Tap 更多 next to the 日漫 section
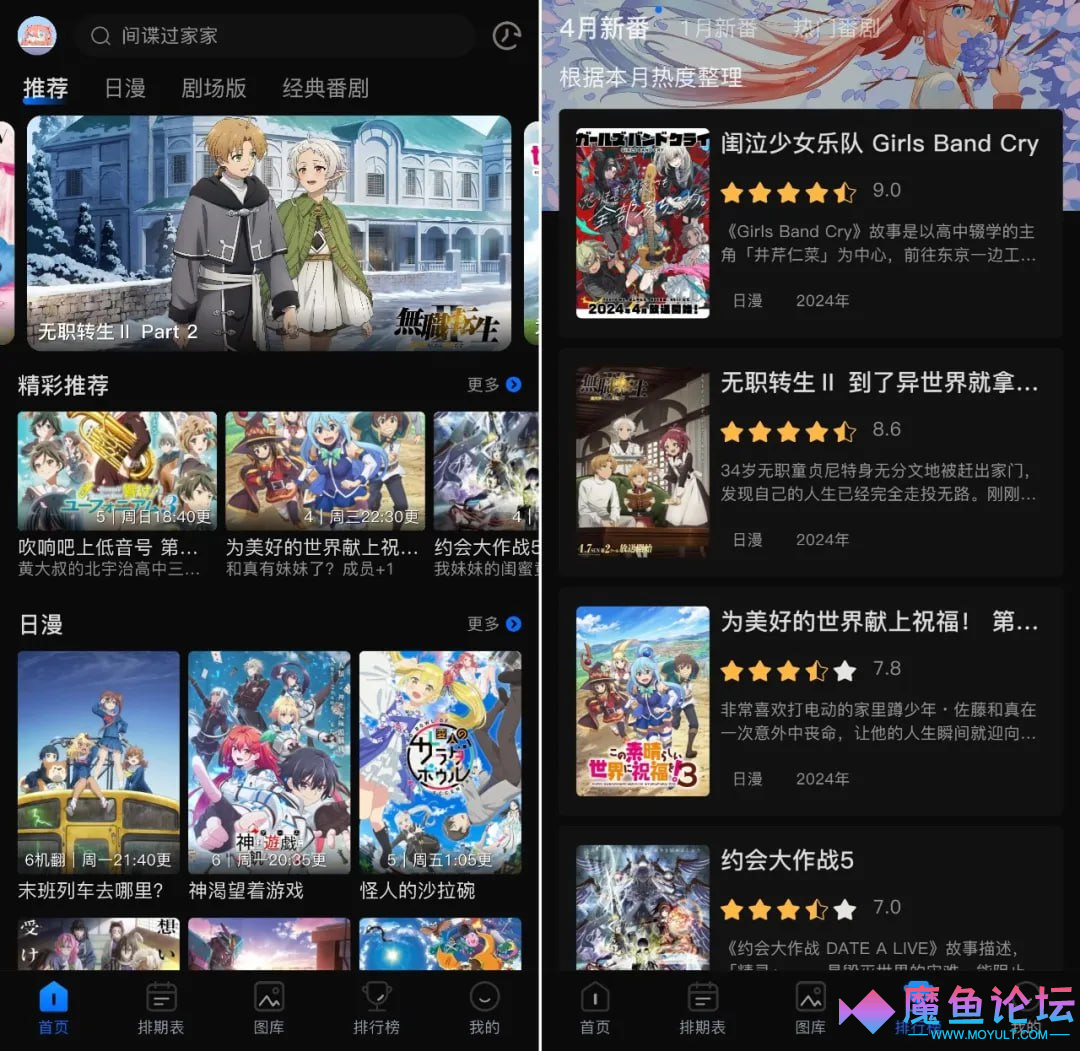Screen dimensions: 1080x1051 (494, 624)
